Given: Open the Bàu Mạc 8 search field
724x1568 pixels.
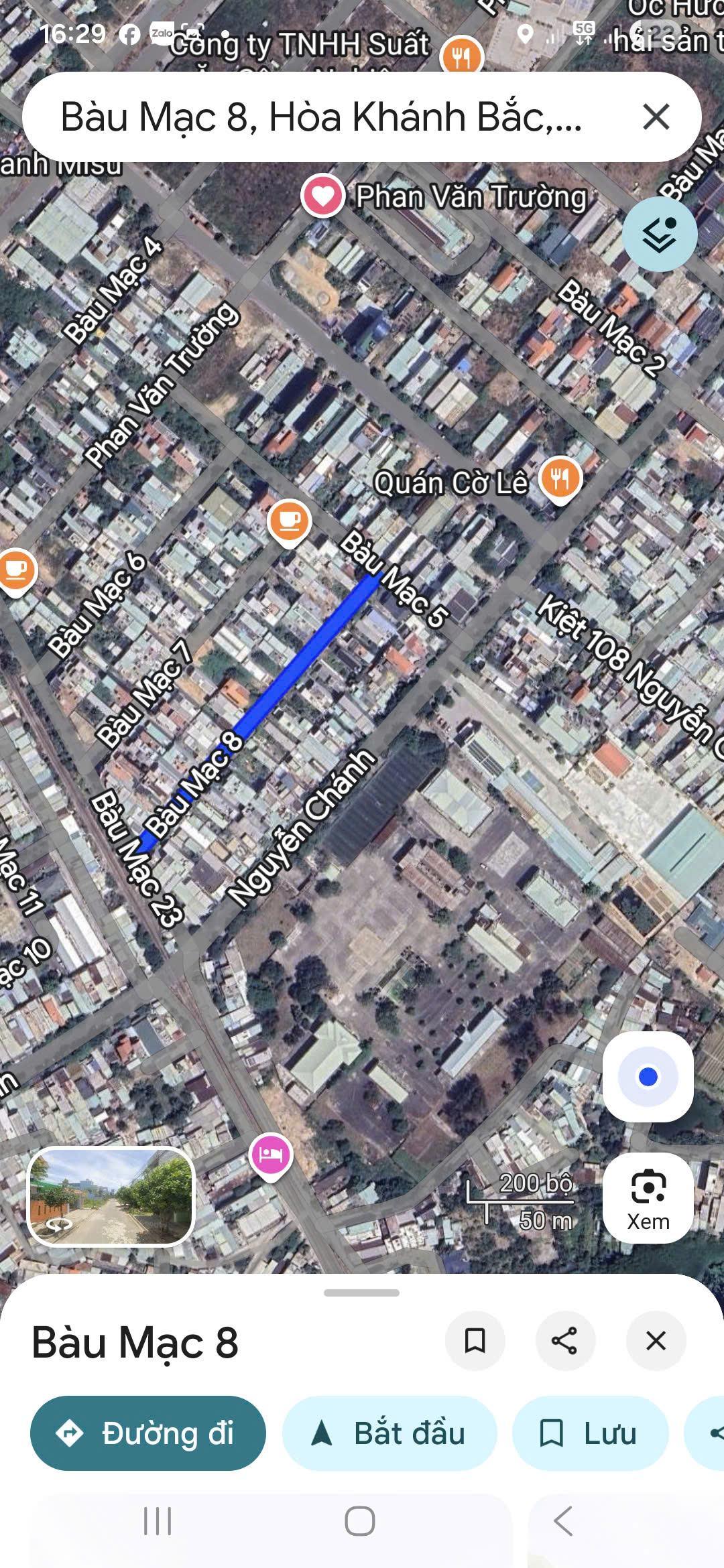Looking at the screenshot, I should (x=322, y=117).
